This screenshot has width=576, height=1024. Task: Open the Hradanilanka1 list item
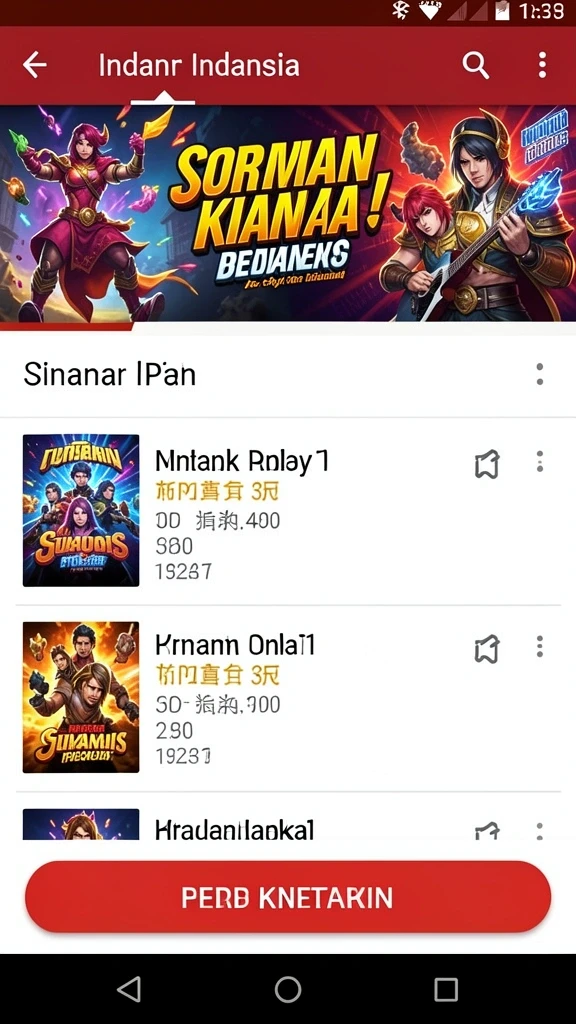(288, 824)
